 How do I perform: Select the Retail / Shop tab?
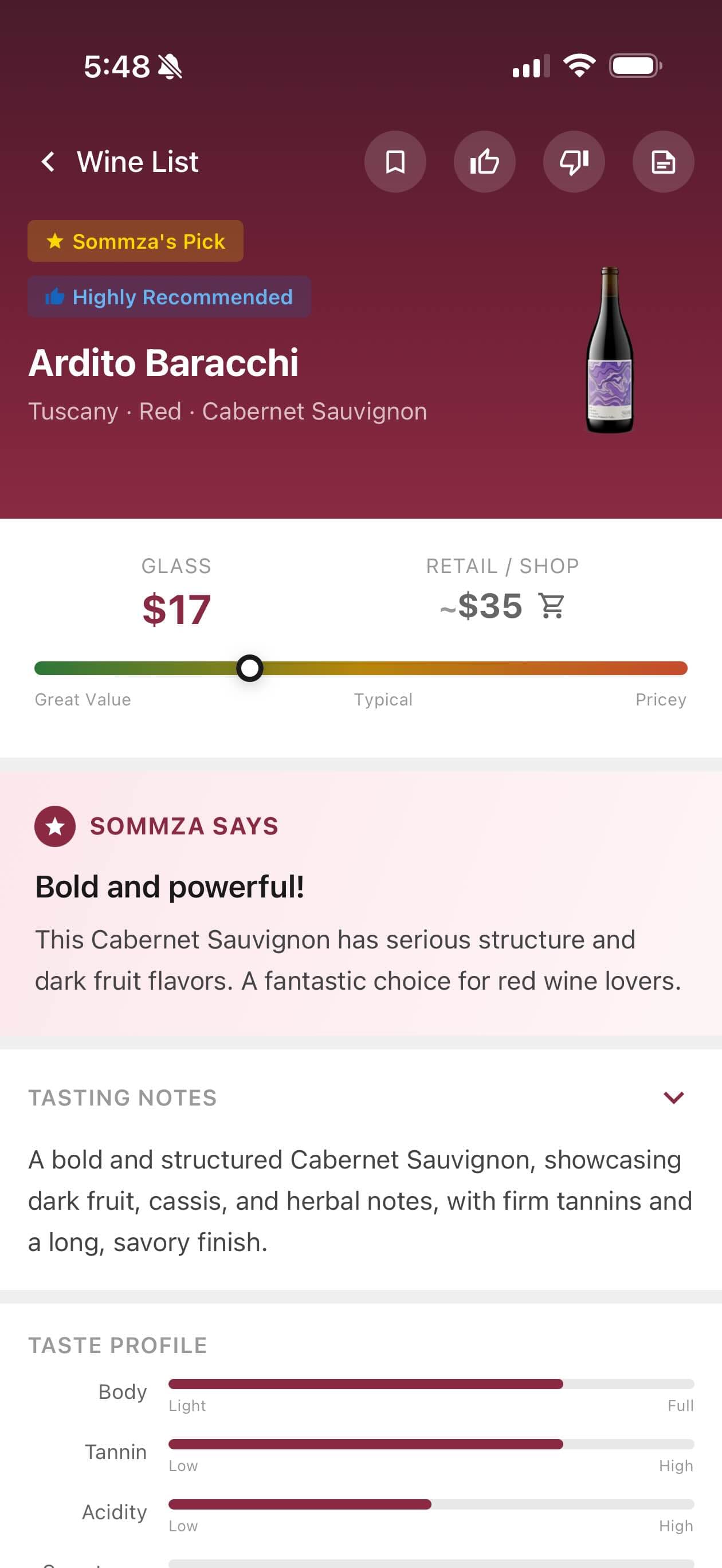click(x=501, y=566)
